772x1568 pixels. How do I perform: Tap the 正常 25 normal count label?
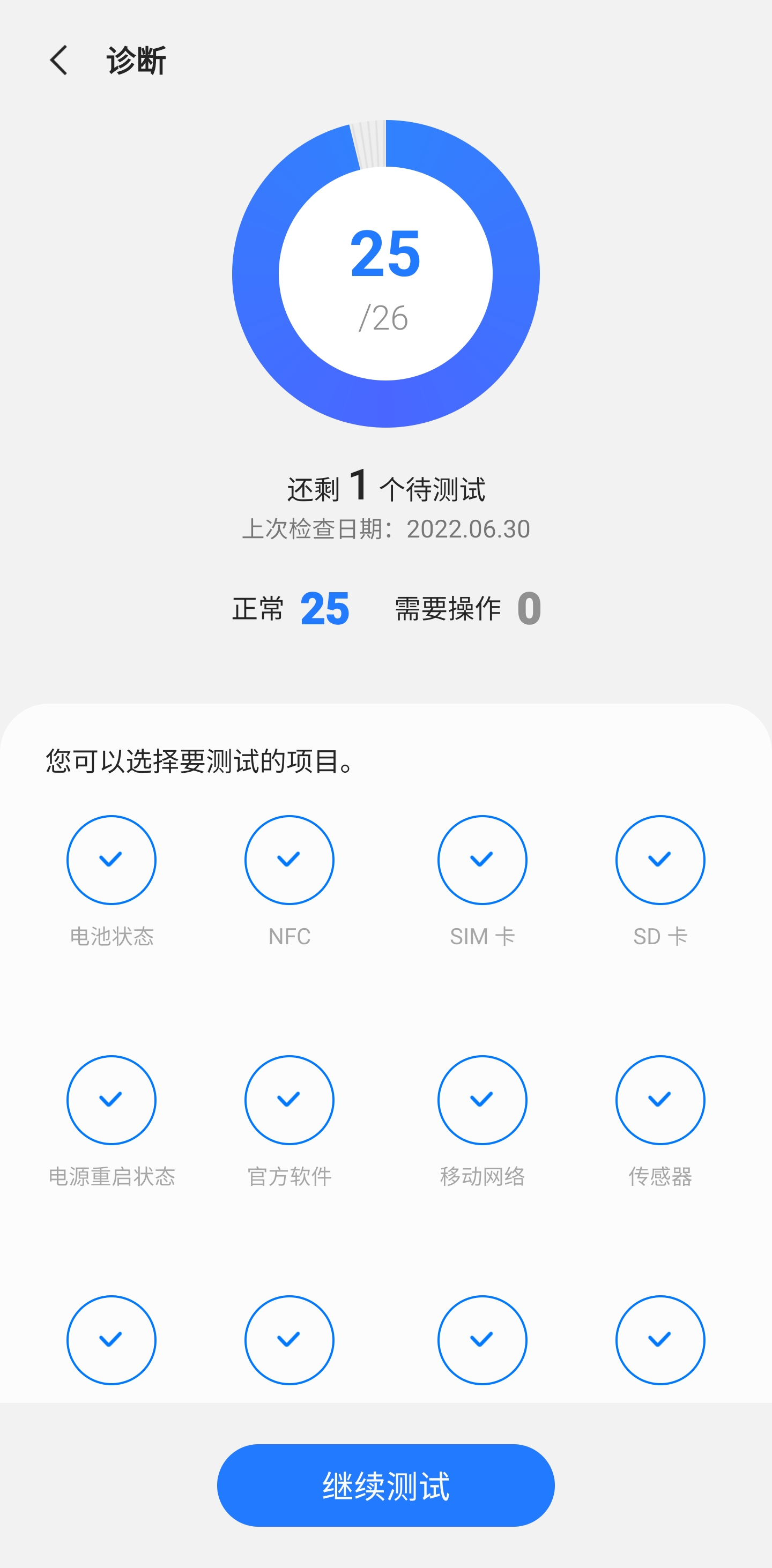(291, 608)
